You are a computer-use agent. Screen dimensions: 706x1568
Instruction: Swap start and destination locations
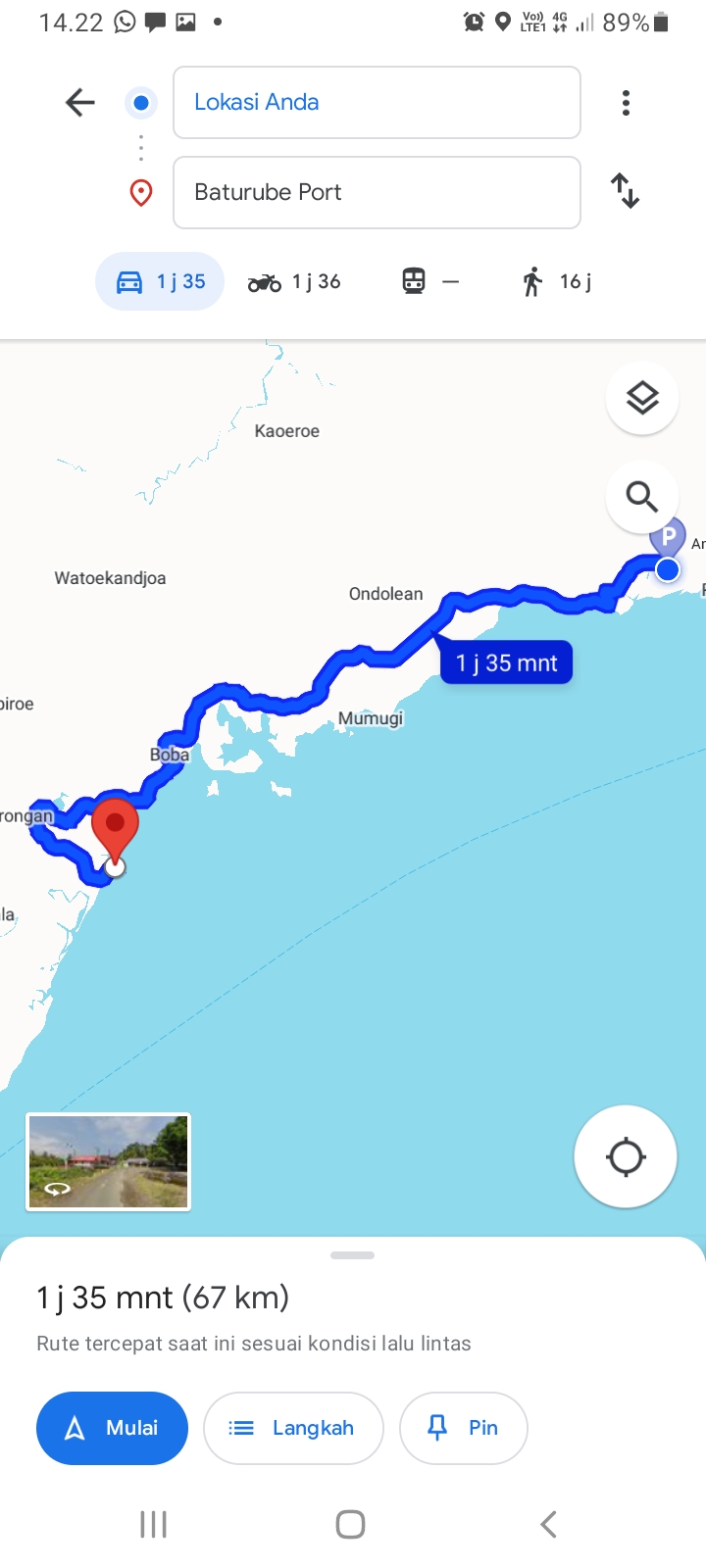[625, 190]
